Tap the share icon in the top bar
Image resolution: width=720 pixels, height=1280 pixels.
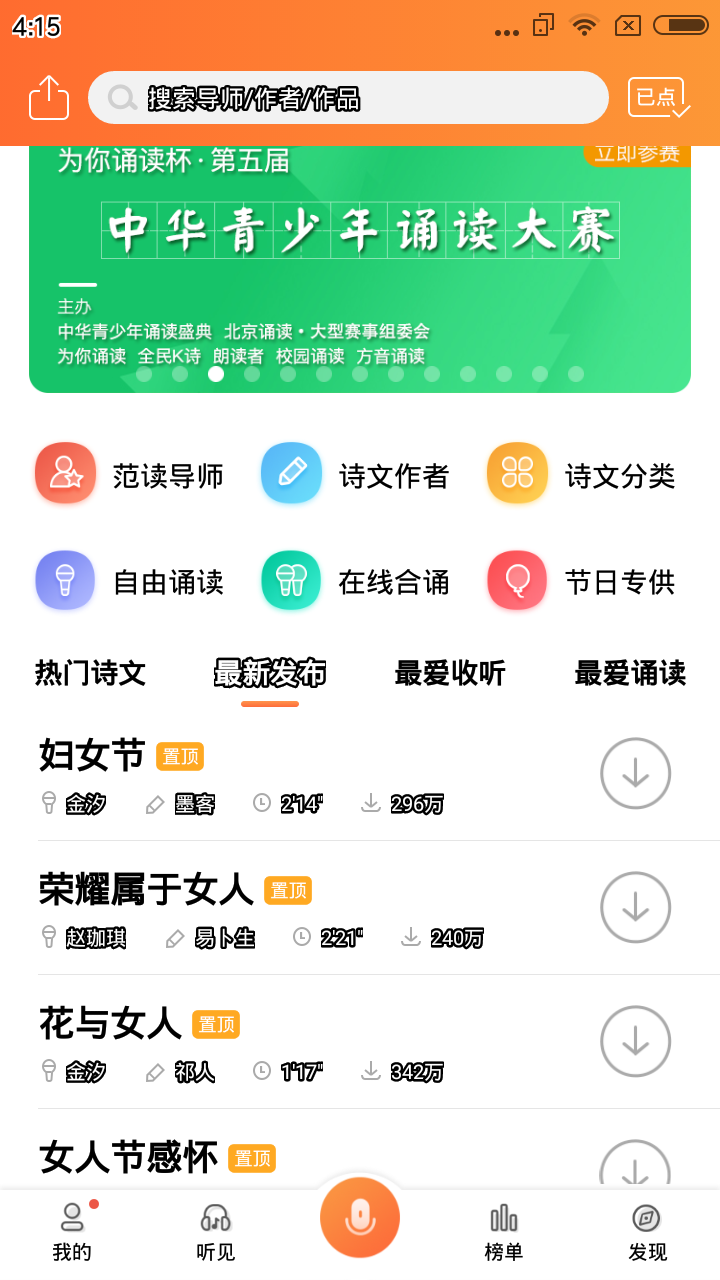tap(49, 98)
